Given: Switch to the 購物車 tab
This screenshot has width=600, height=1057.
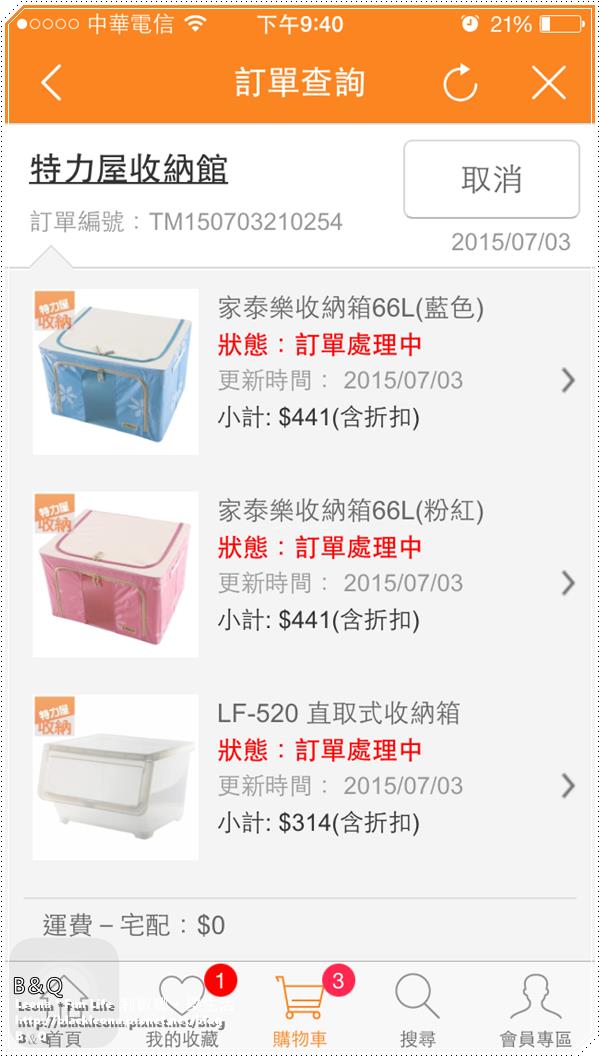Looking at the screenshot, I should click(x=300, y=1008).
